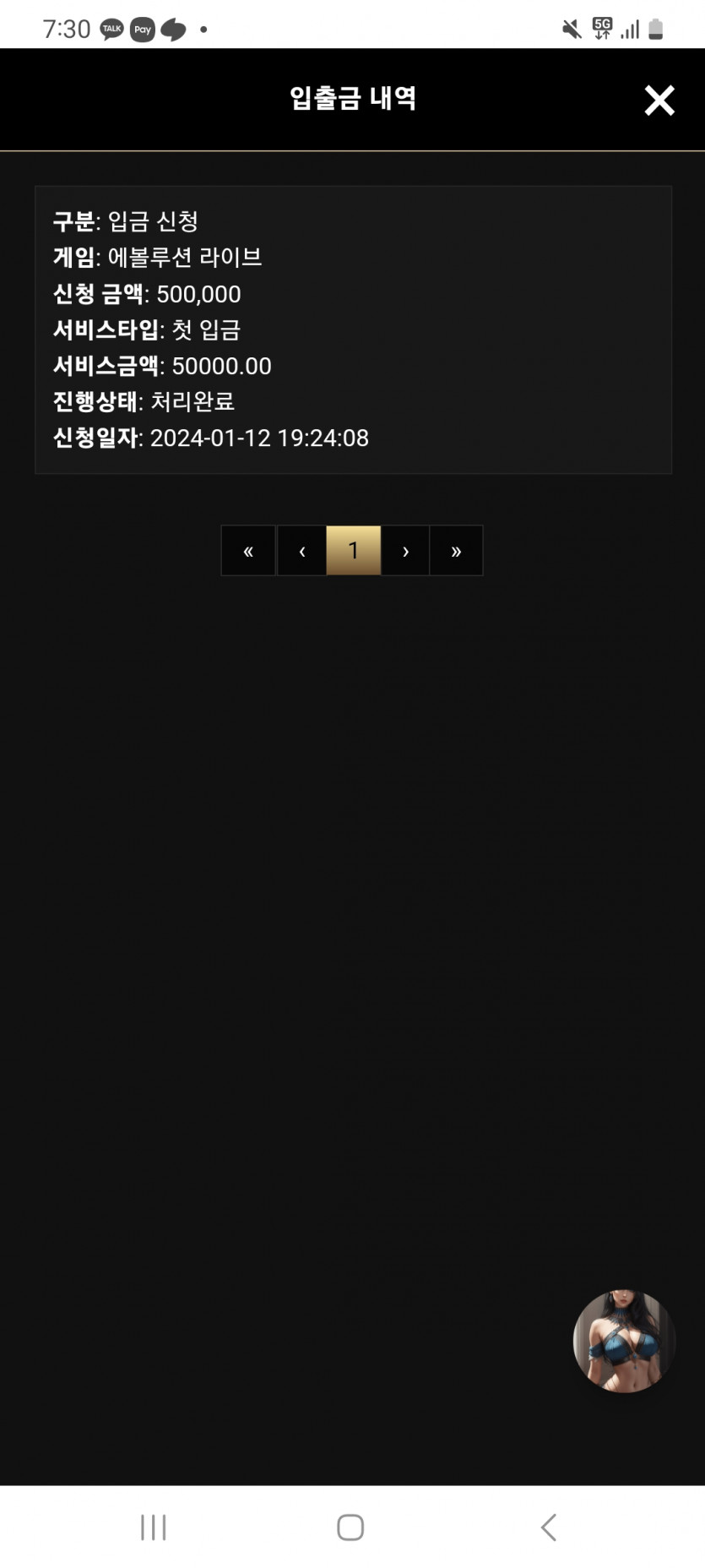Tap the system back button
The width and height of the screenshot is (705, 1568).
549,1527
